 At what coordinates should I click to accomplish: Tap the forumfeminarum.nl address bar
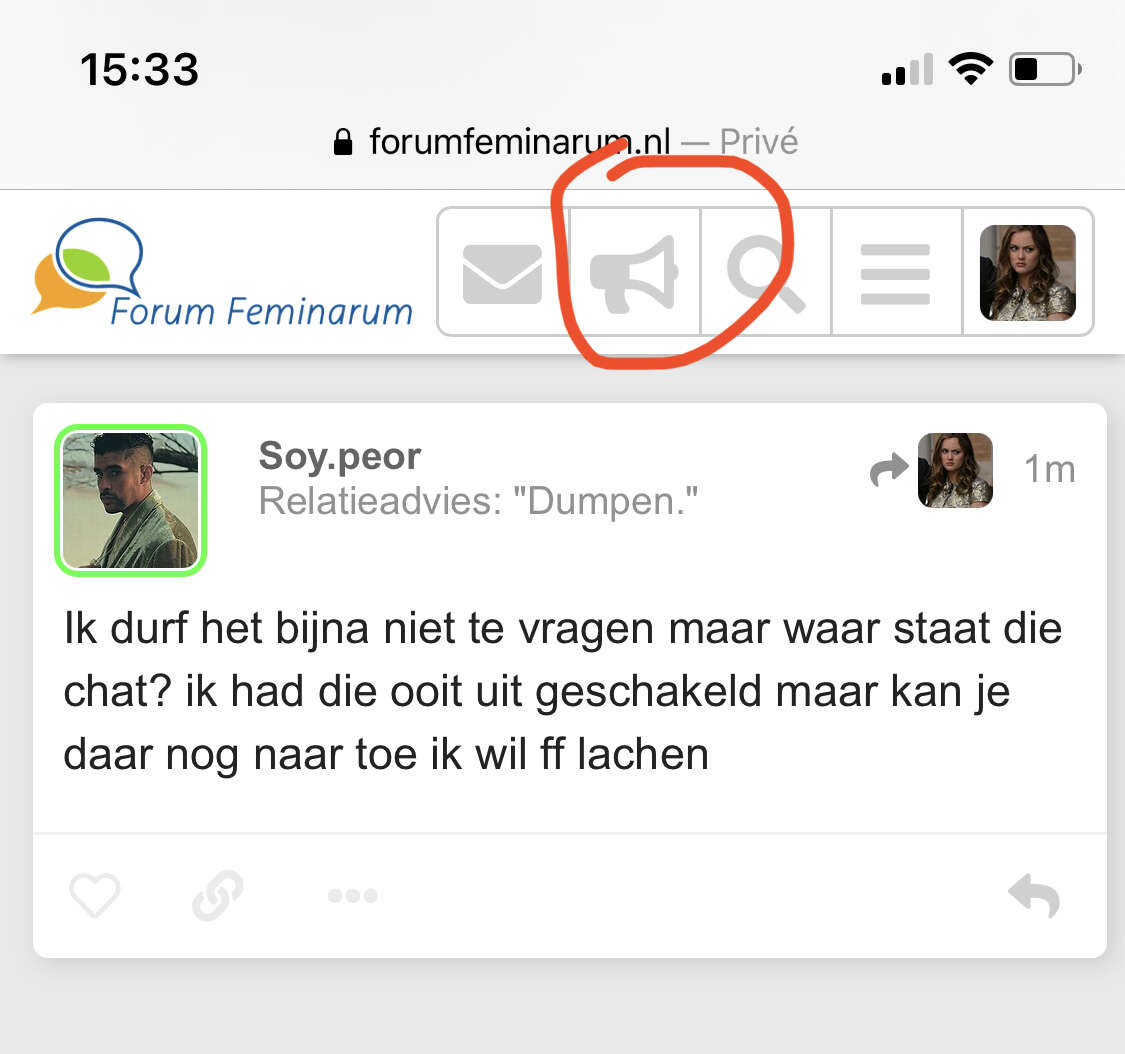tap(565, 142)
